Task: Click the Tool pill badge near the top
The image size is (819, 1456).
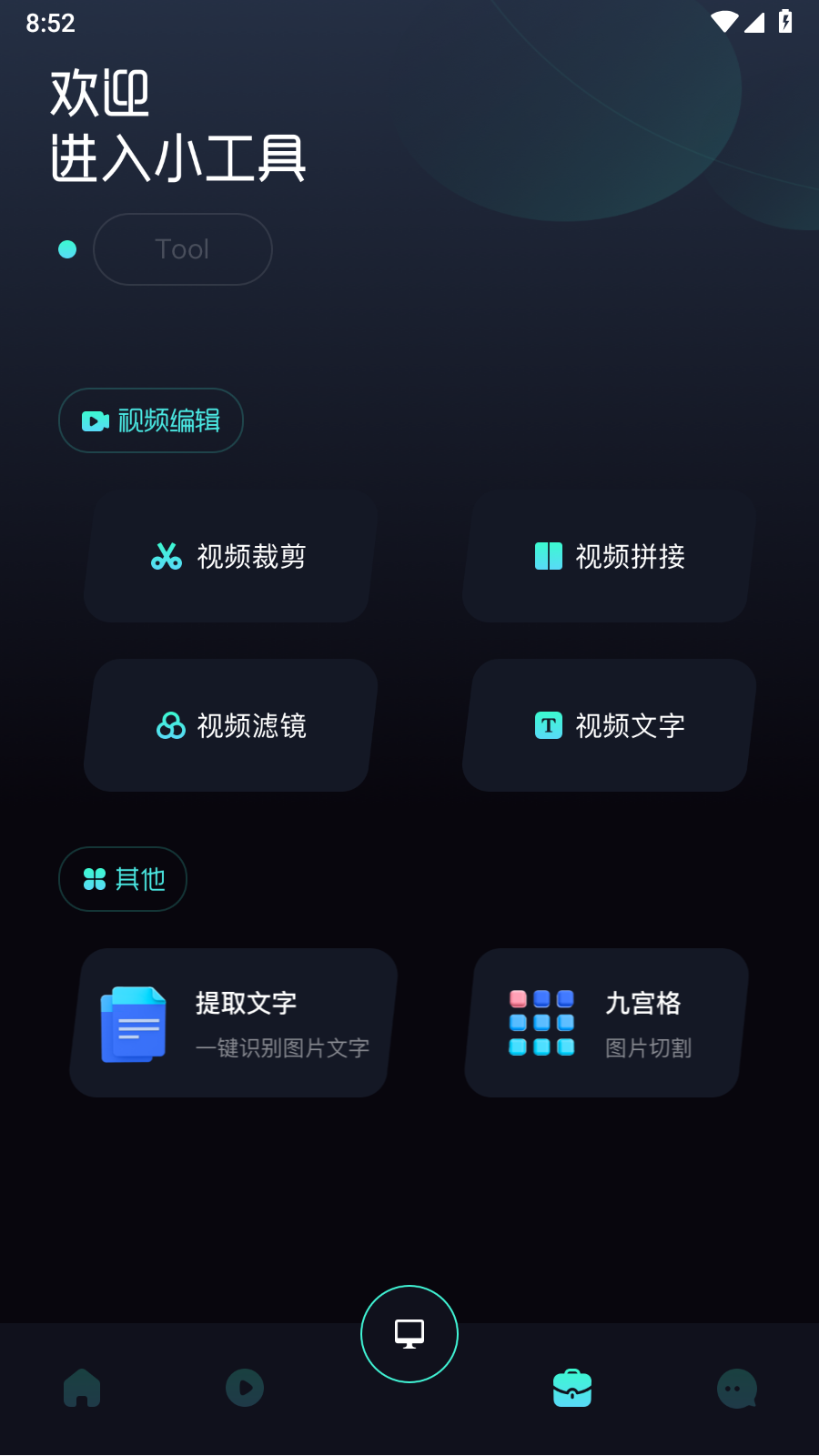Action: tap(182, 248)
